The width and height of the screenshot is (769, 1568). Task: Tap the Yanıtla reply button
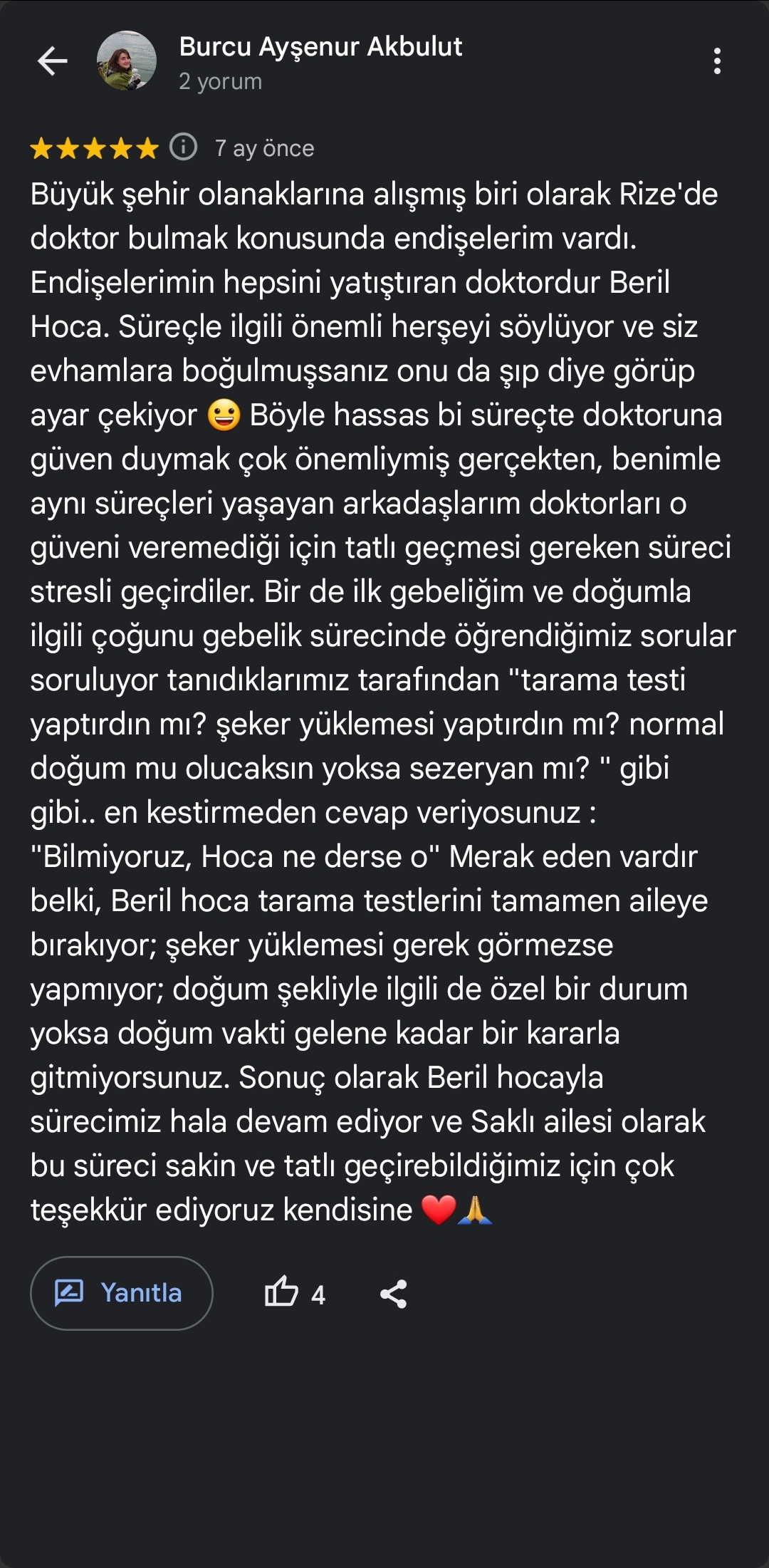point(122,1293)
